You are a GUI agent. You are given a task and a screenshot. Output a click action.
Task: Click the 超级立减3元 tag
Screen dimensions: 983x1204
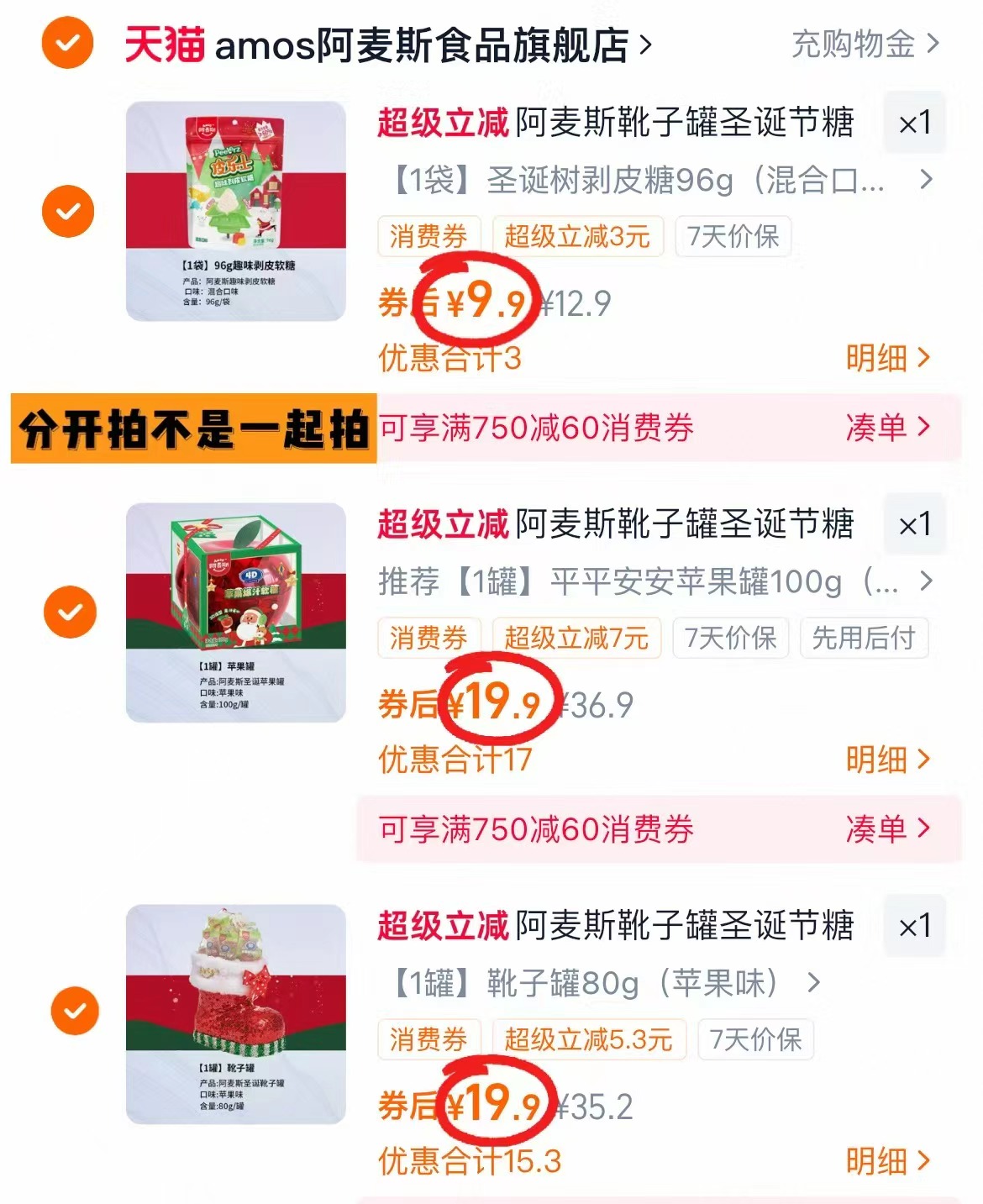pos(576,237)
